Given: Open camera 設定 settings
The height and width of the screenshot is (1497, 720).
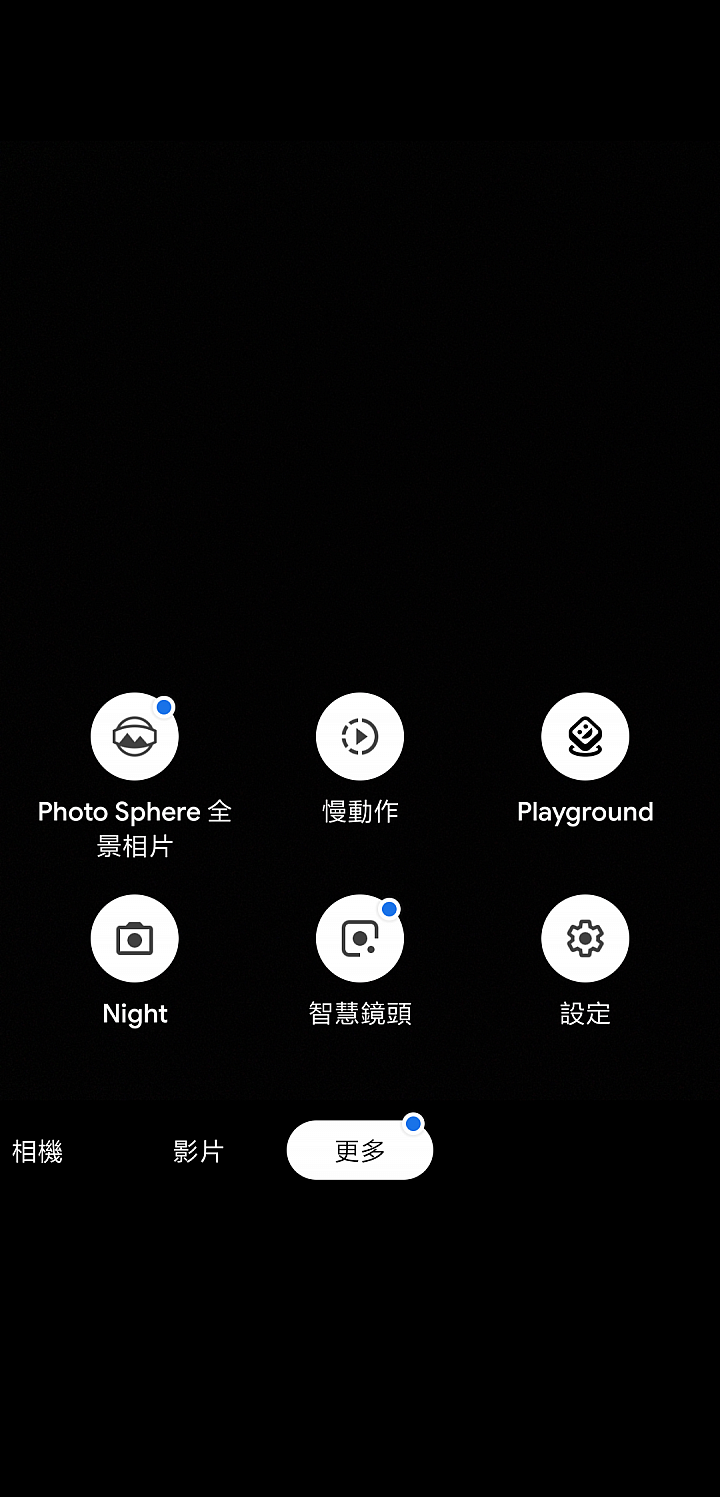Looking at the screenshot, I should click(585, 939).
